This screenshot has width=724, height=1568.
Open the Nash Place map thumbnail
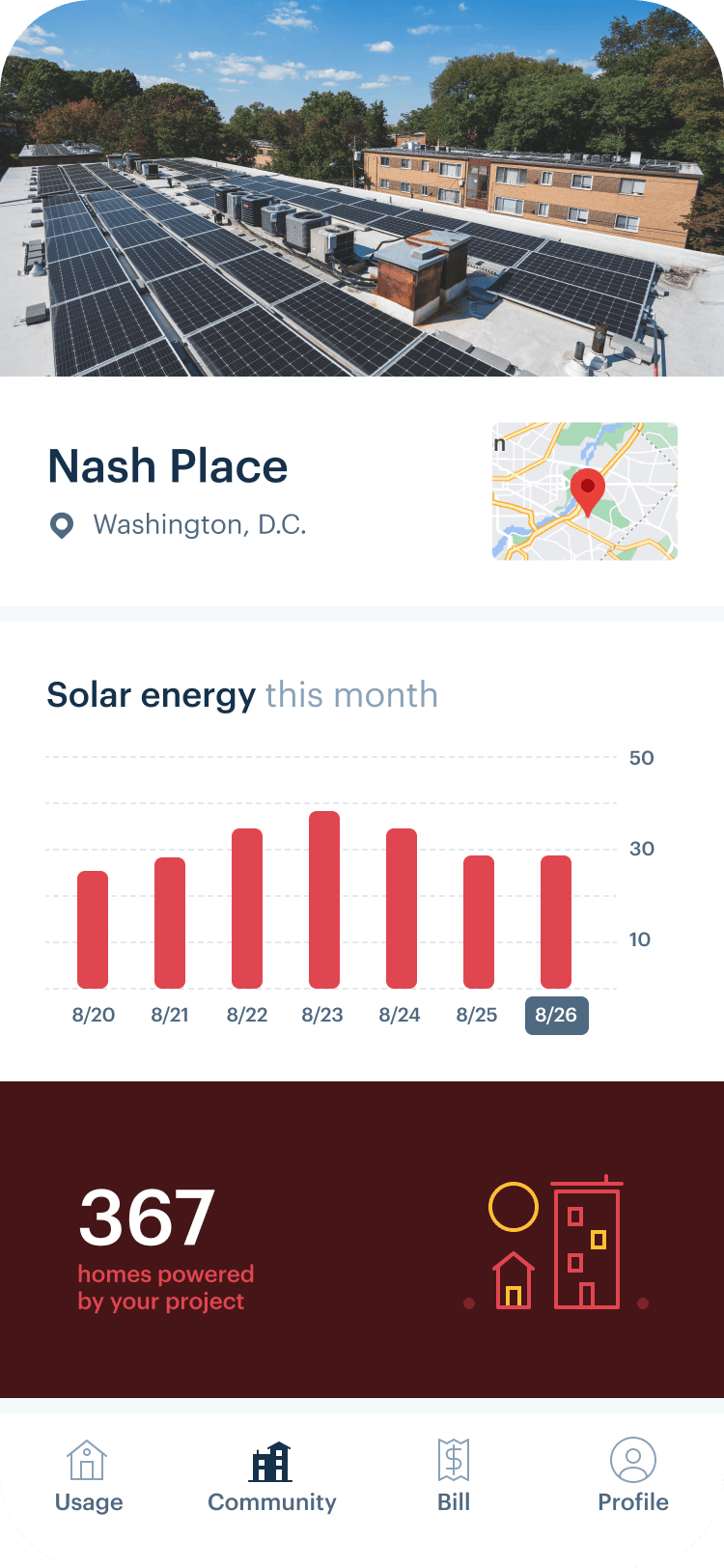coord(585,491)
